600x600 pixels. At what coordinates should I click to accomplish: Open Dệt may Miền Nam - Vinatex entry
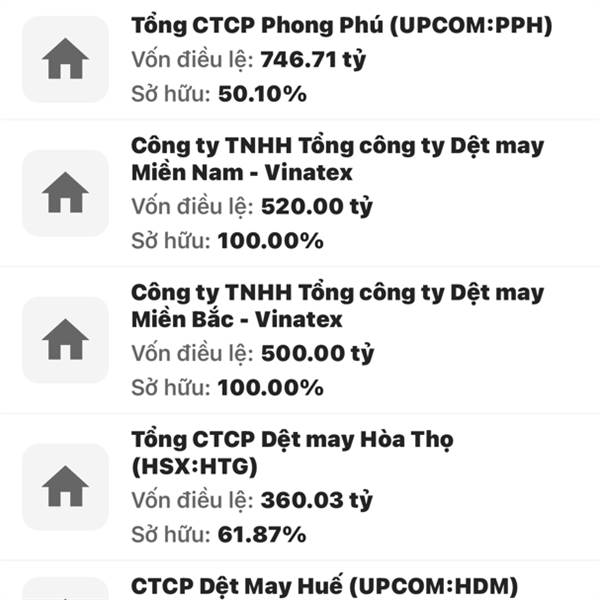pyautogui.click(x=300, y=193)
